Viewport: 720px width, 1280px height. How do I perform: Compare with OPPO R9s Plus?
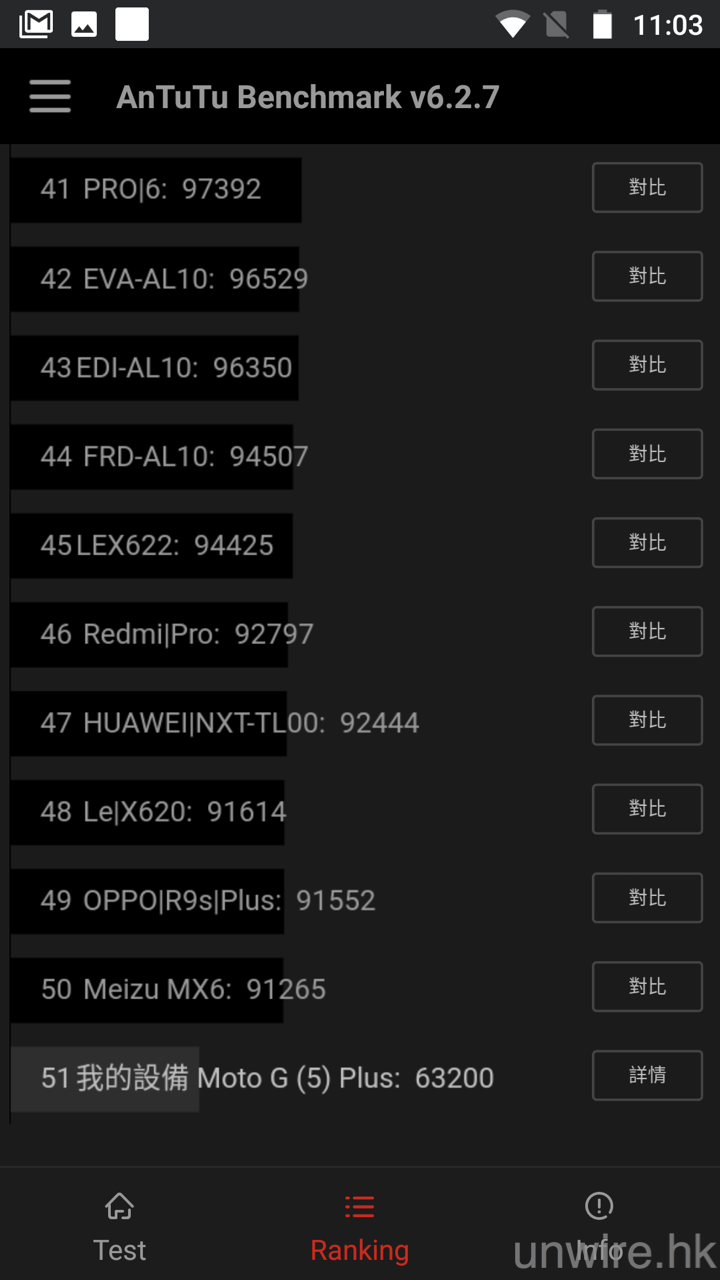point(647,898)
